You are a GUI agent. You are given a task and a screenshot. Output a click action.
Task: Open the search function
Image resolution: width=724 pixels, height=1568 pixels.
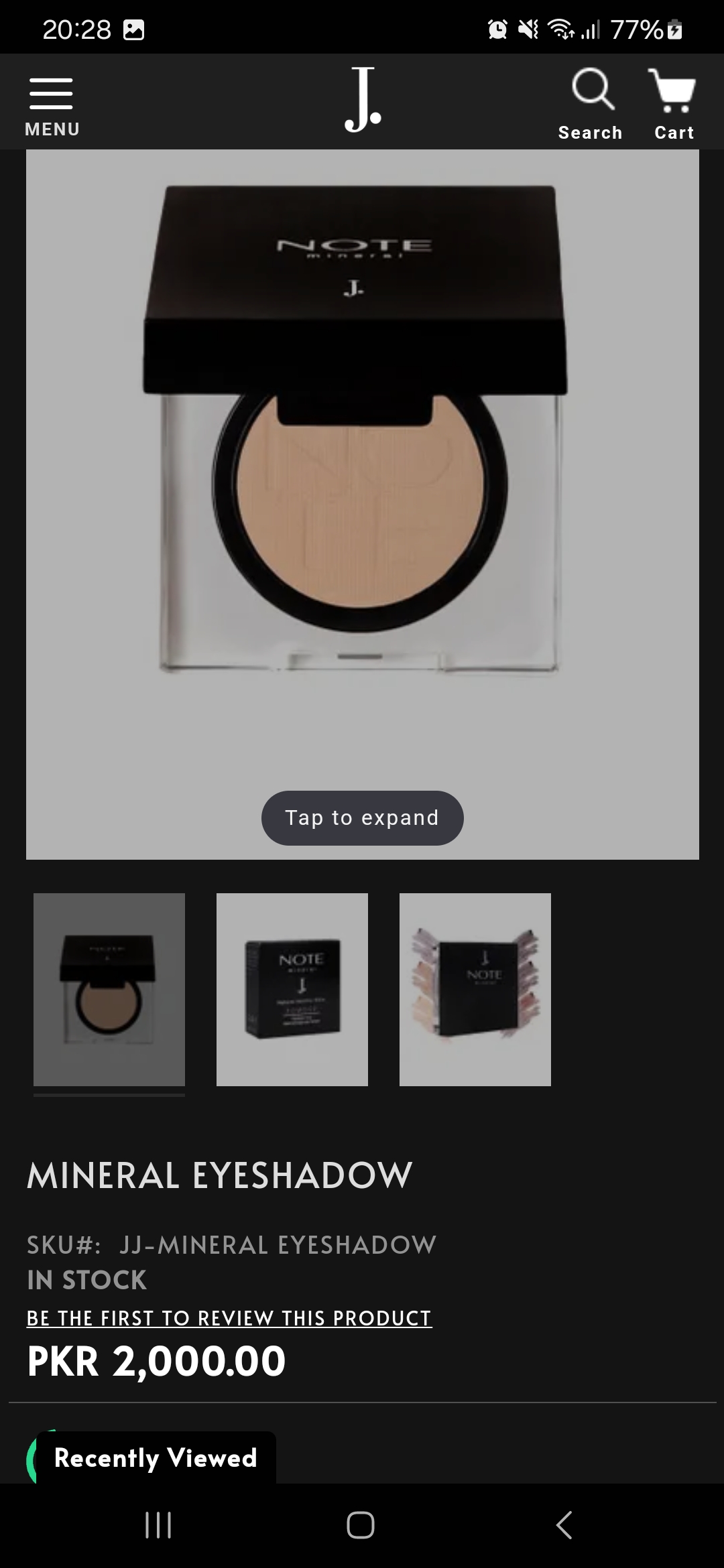tap(591, 104)
